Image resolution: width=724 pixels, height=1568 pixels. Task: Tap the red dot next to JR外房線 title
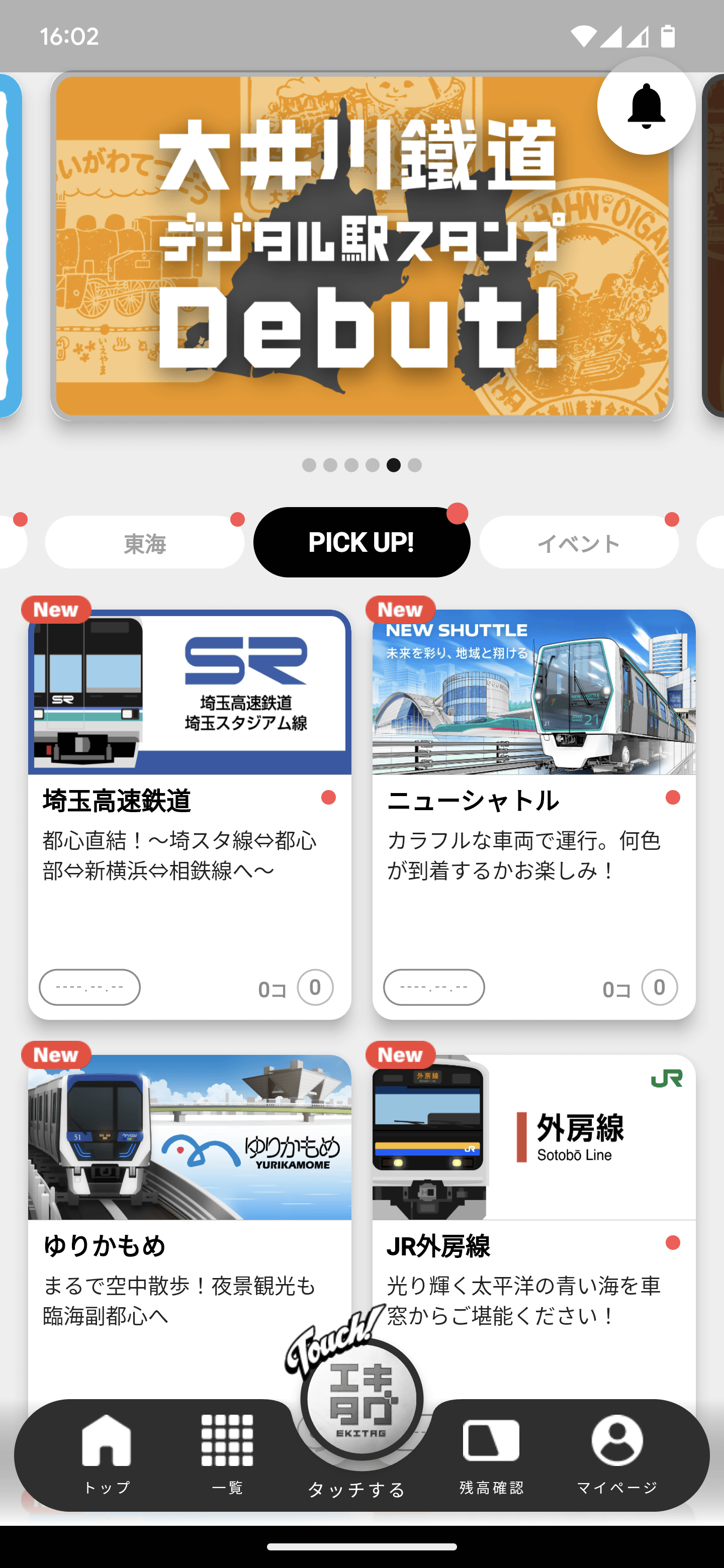pos(672,1242)
